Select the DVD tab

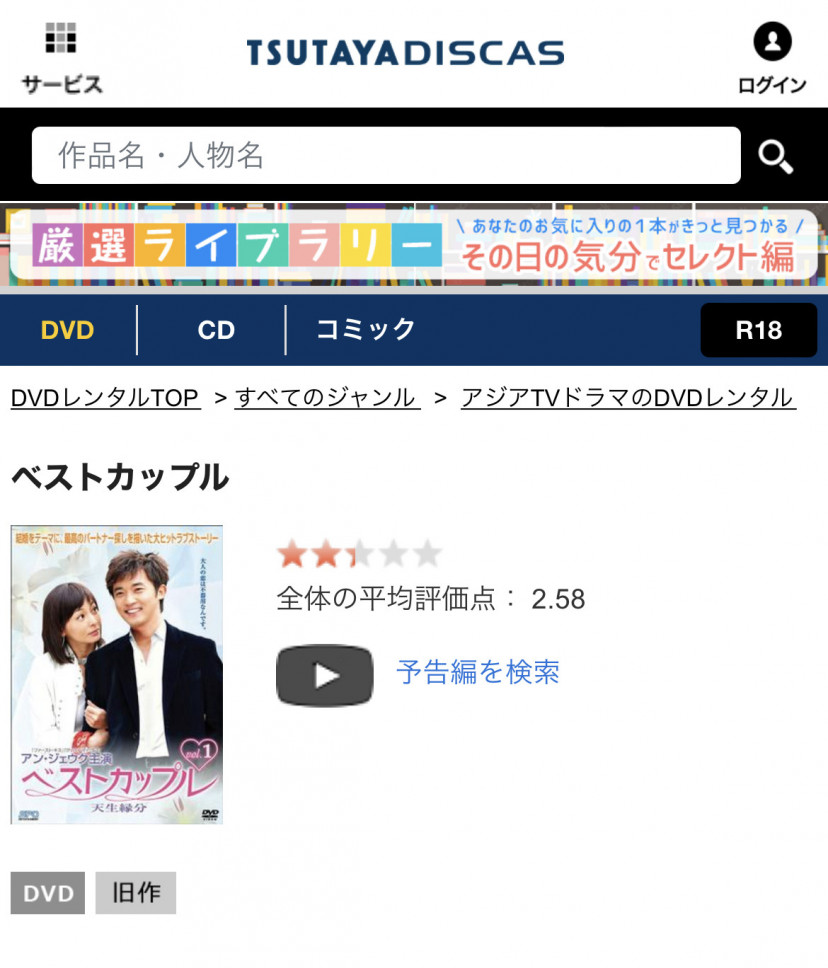click(67, 330)
